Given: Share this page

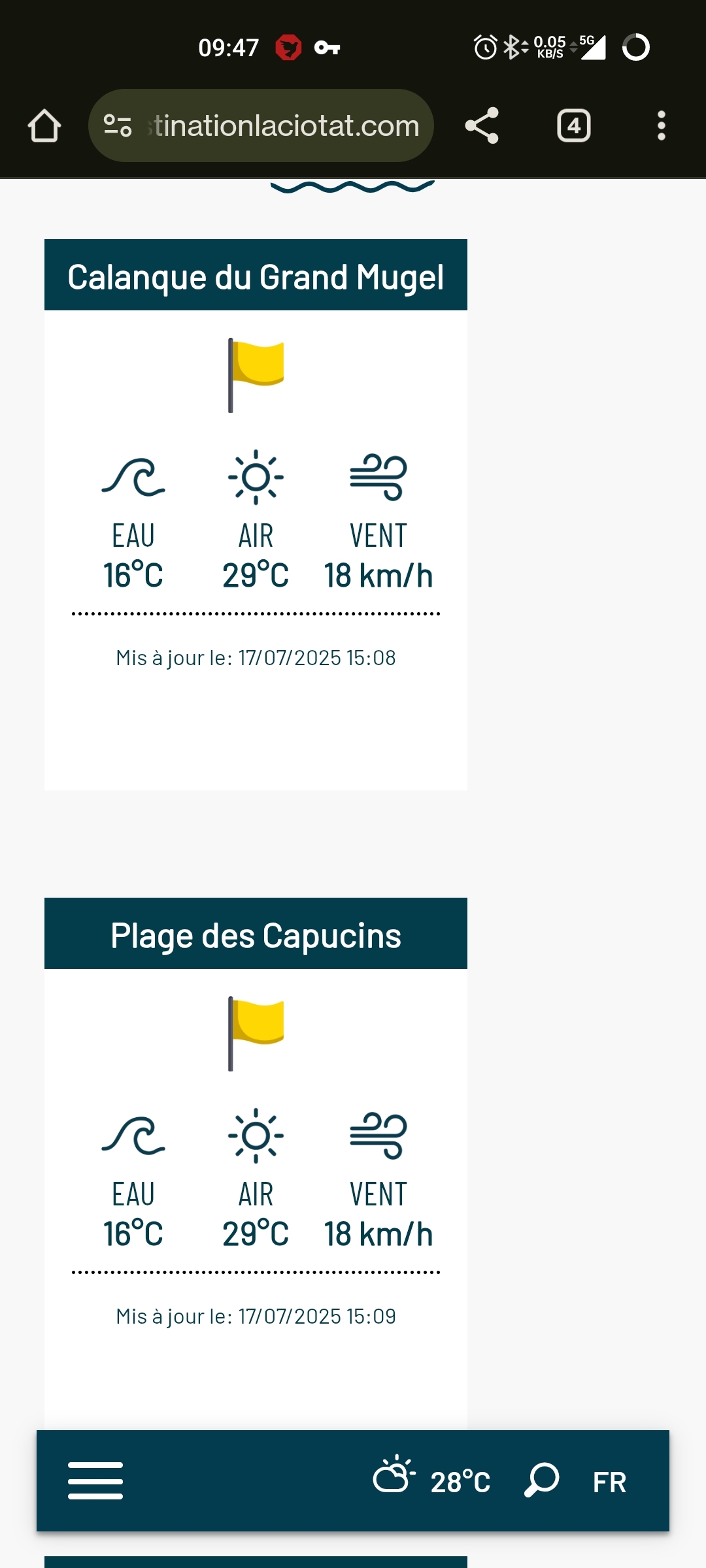Looking at the screenshot, I should 482,125.
